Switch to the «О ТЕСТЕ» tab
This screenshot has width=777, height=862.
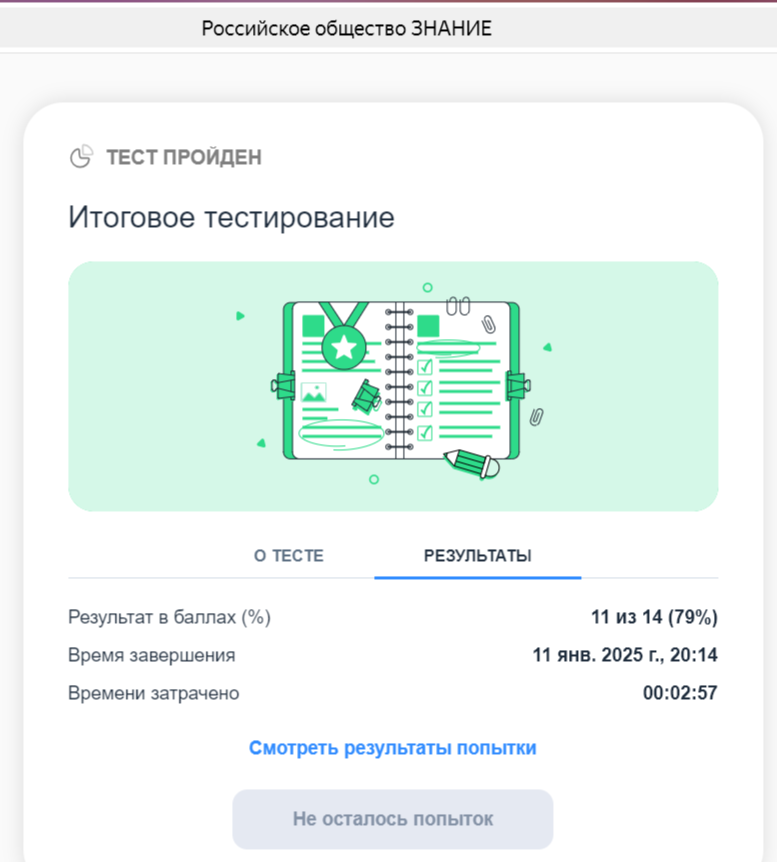288,556
